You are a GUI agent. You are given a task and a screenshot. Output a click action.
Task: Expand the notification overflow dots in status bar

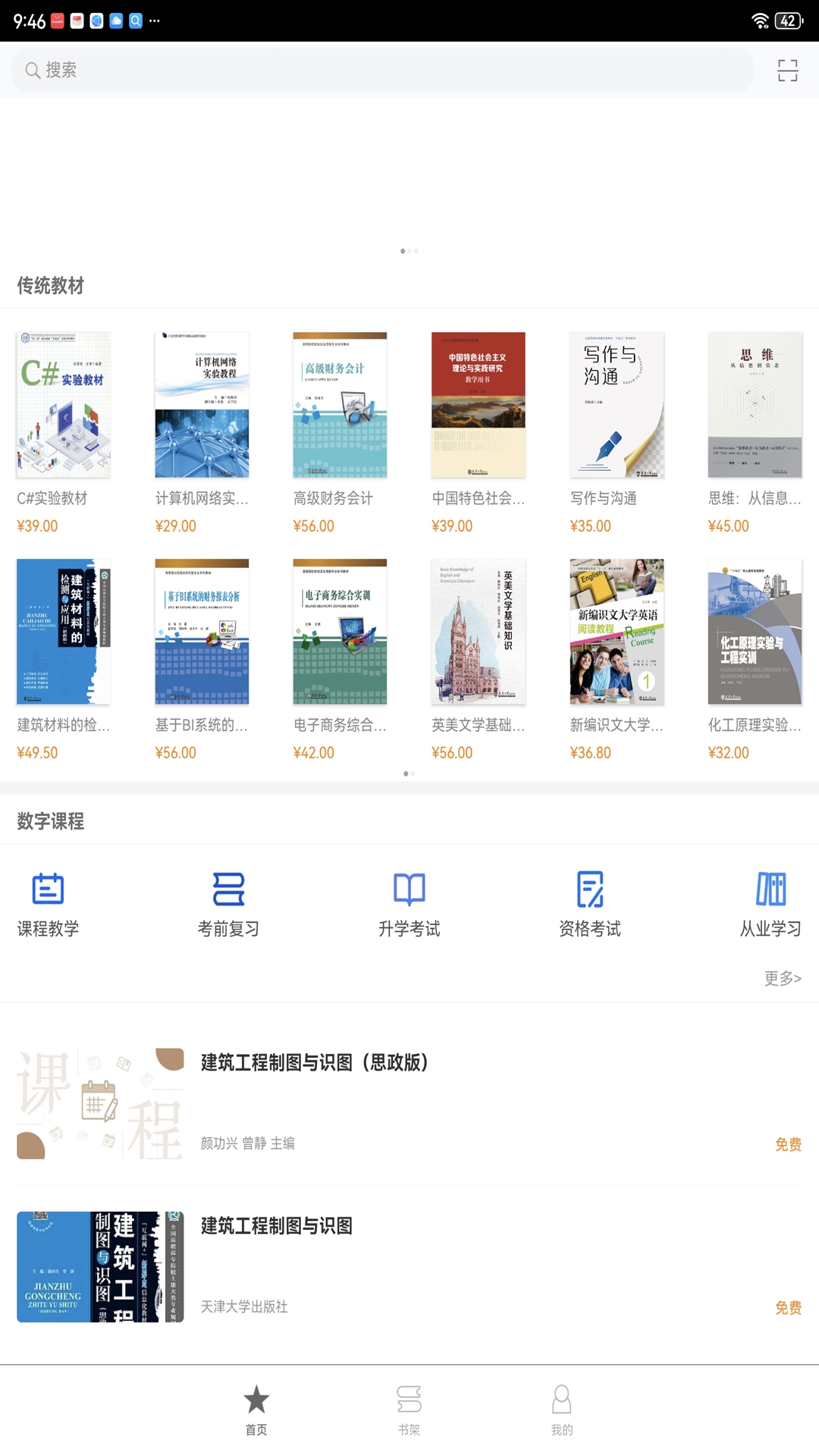pyautogui.click(x=155, y=21)
